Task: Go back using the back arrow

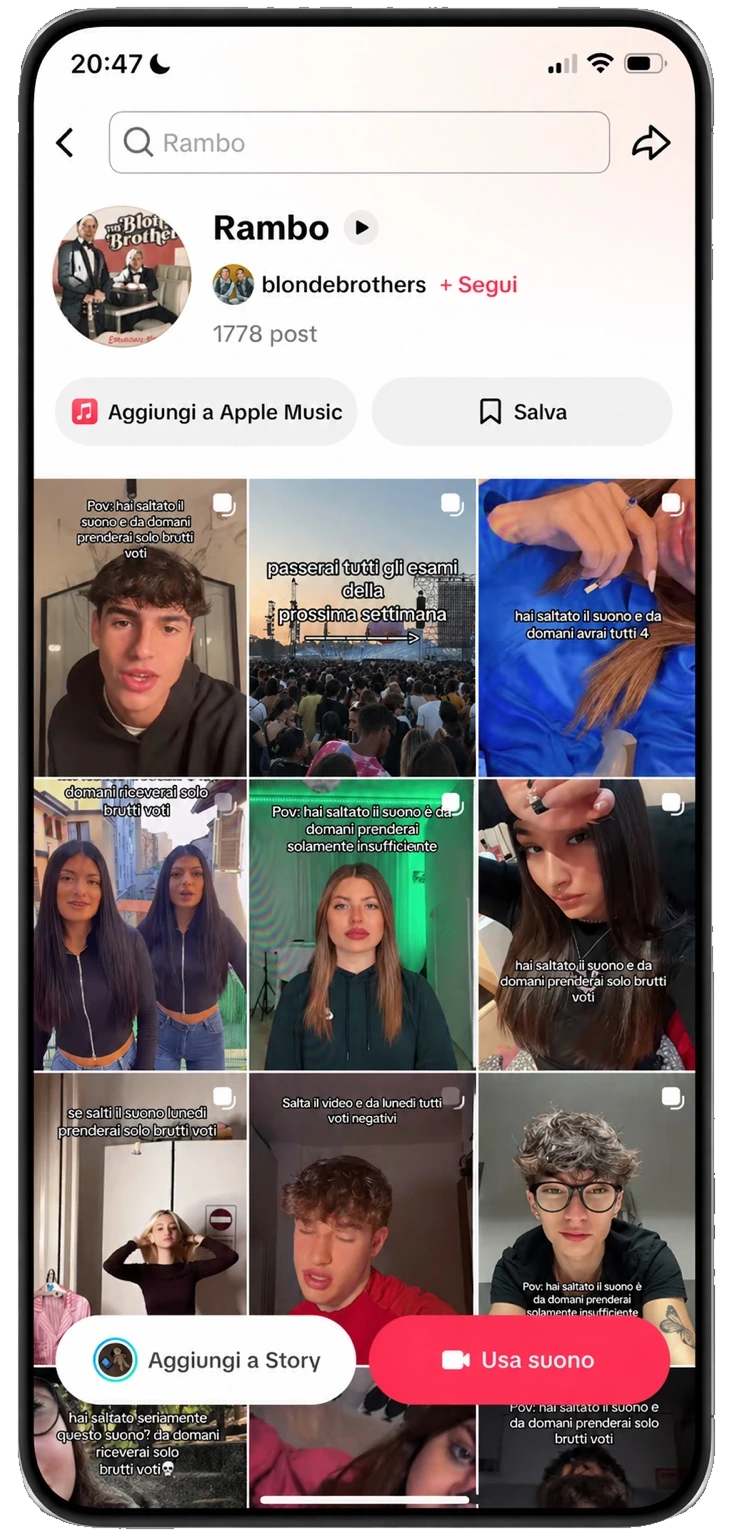Action: (65, 143)
